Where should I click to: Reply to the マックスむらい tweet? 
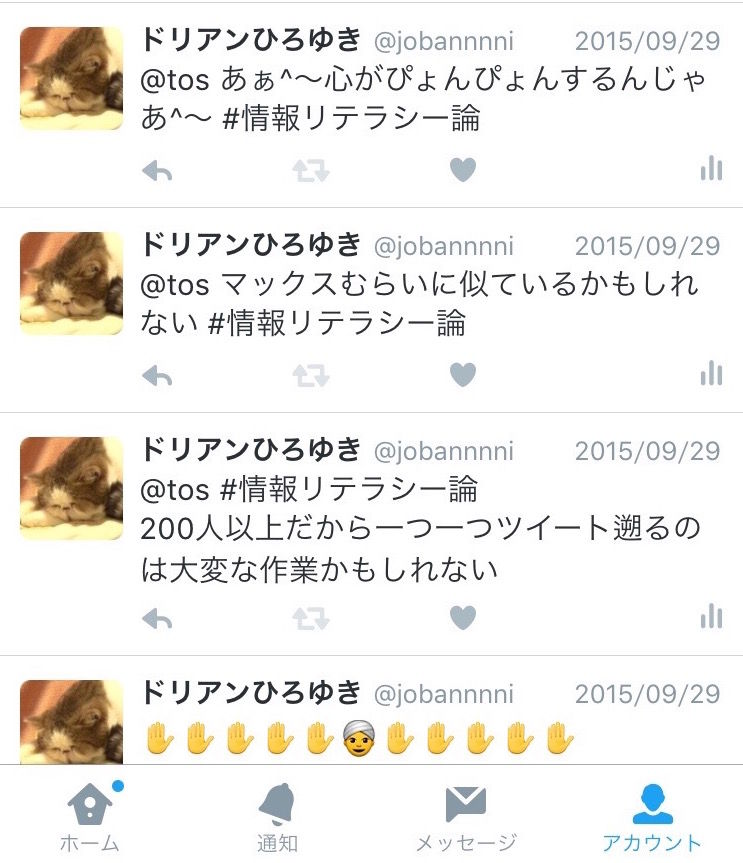[157, 376]
